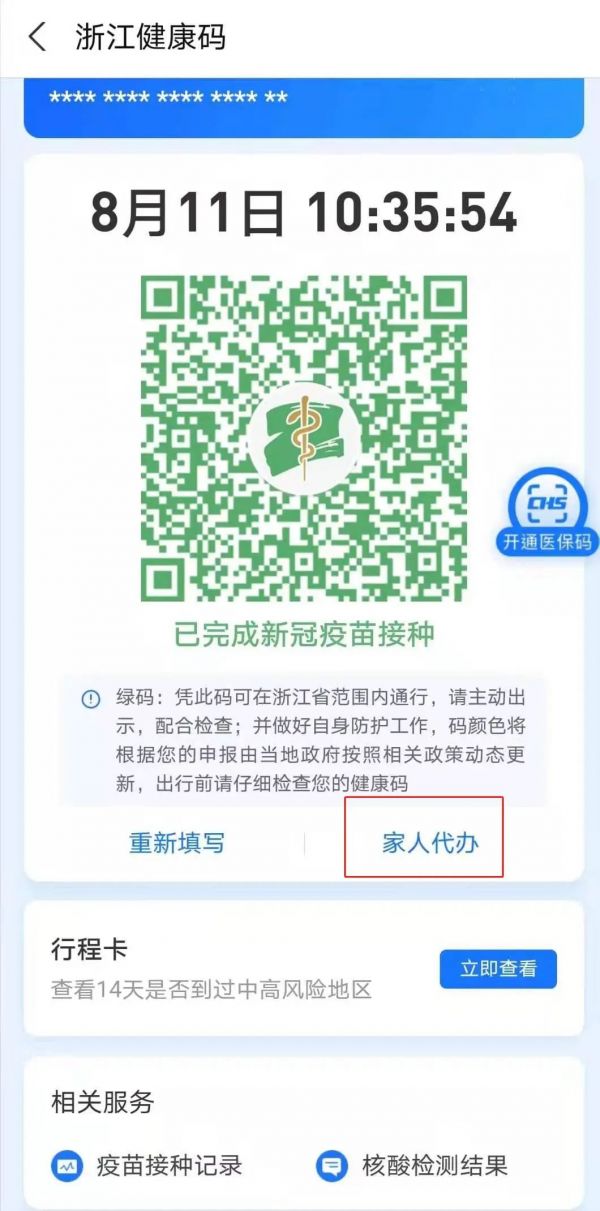Check 核酸检测结果 test results
The height and width of the screenshot is (1211, 600).
pyautogui.click(x=412, y=1165)
